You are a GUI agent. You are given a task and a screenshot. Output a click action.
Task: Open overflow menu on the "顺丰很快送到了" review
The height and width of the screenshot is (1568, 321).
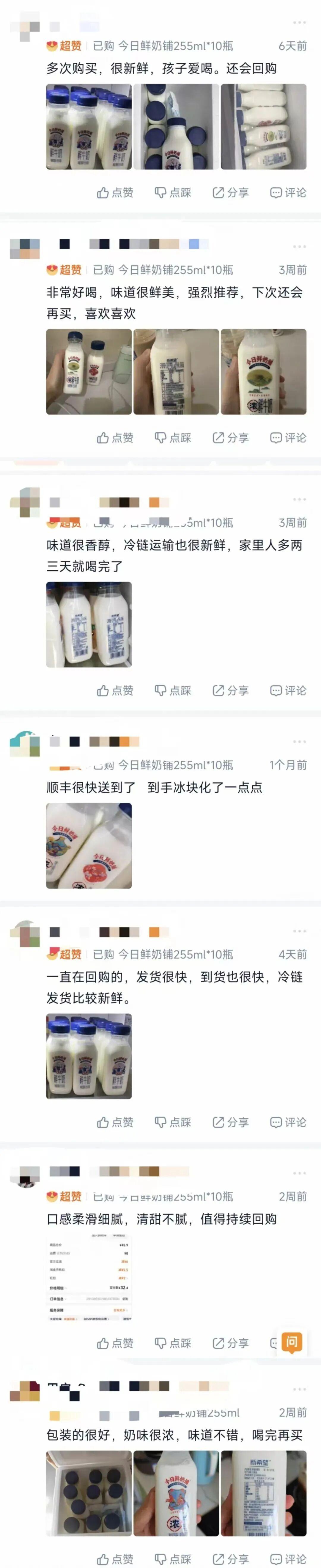[x=299, y=741]
